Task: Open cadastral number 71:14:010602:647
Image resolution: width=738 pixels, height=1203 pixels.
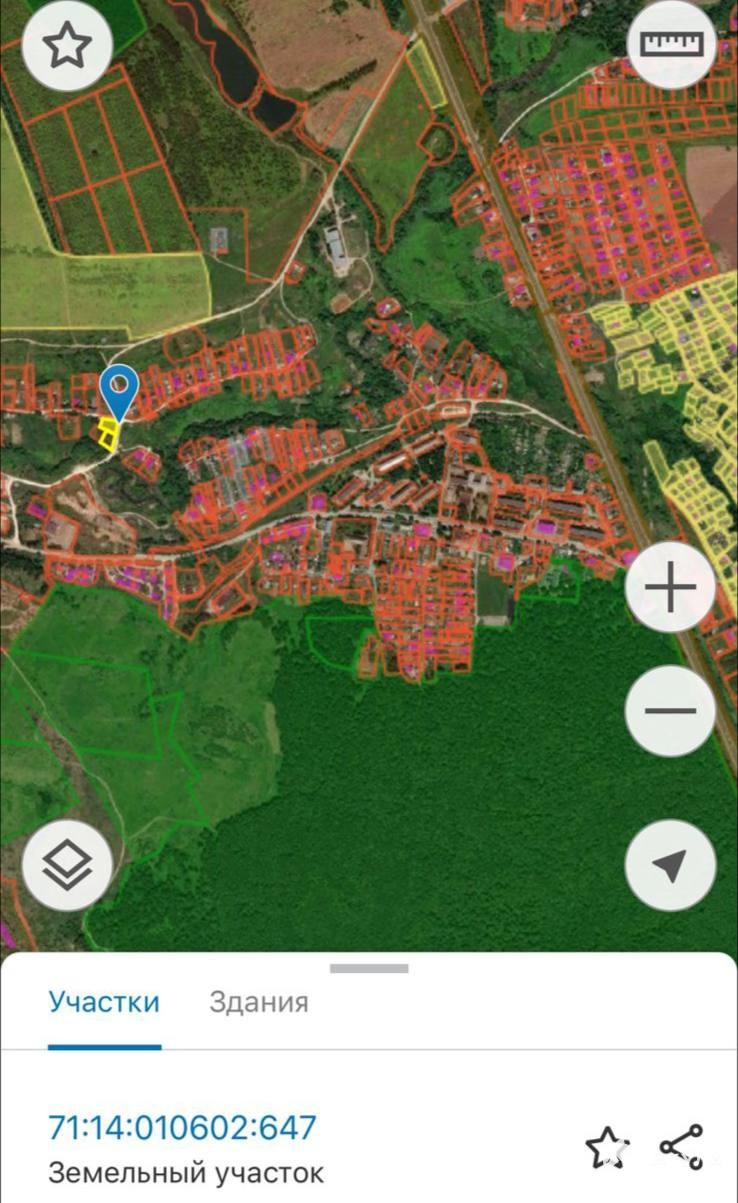Action: pos(182,1127)
